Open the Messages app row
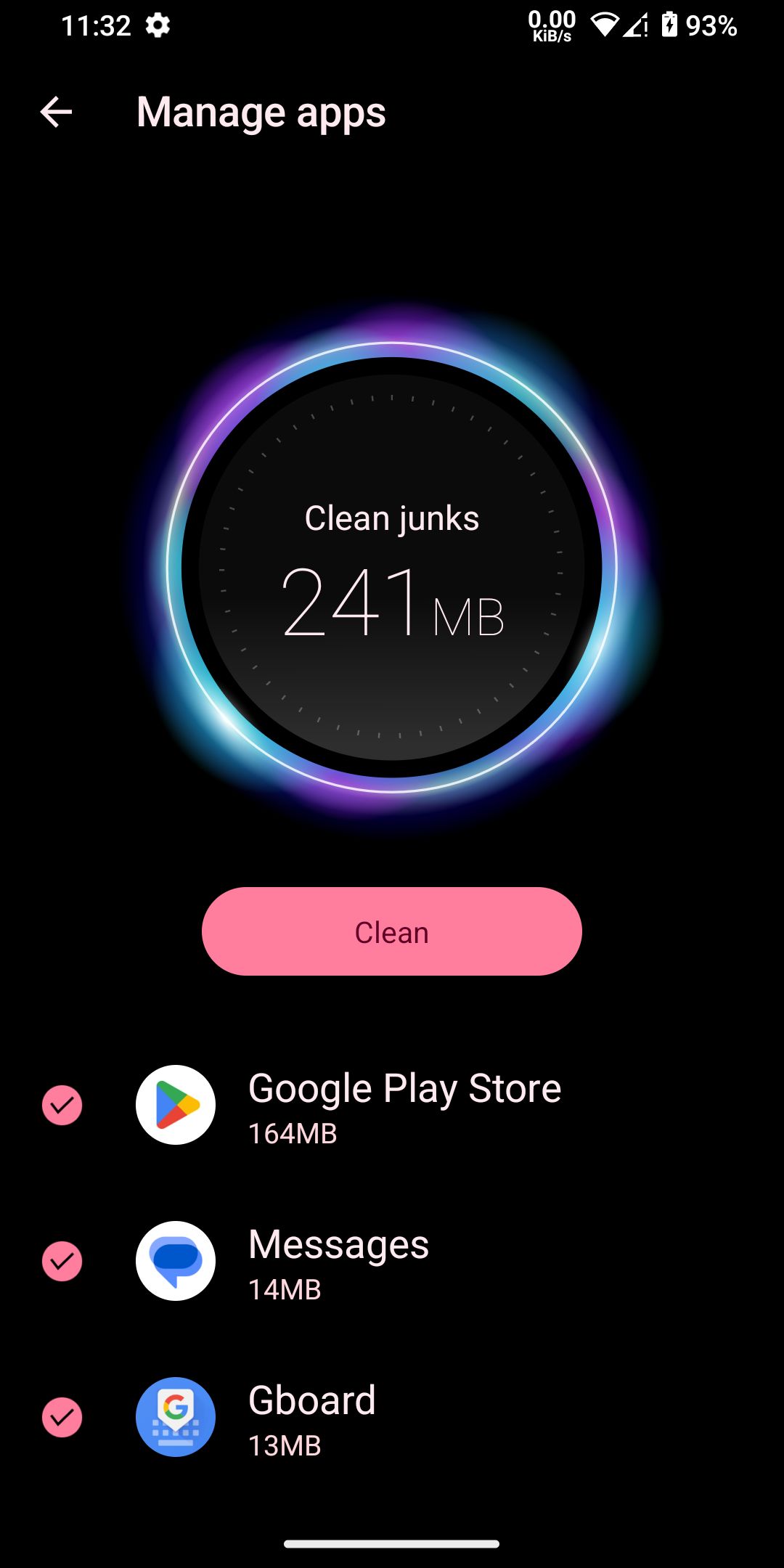The width and height of the screenshot is (784, 1568). click(338, 1262)
